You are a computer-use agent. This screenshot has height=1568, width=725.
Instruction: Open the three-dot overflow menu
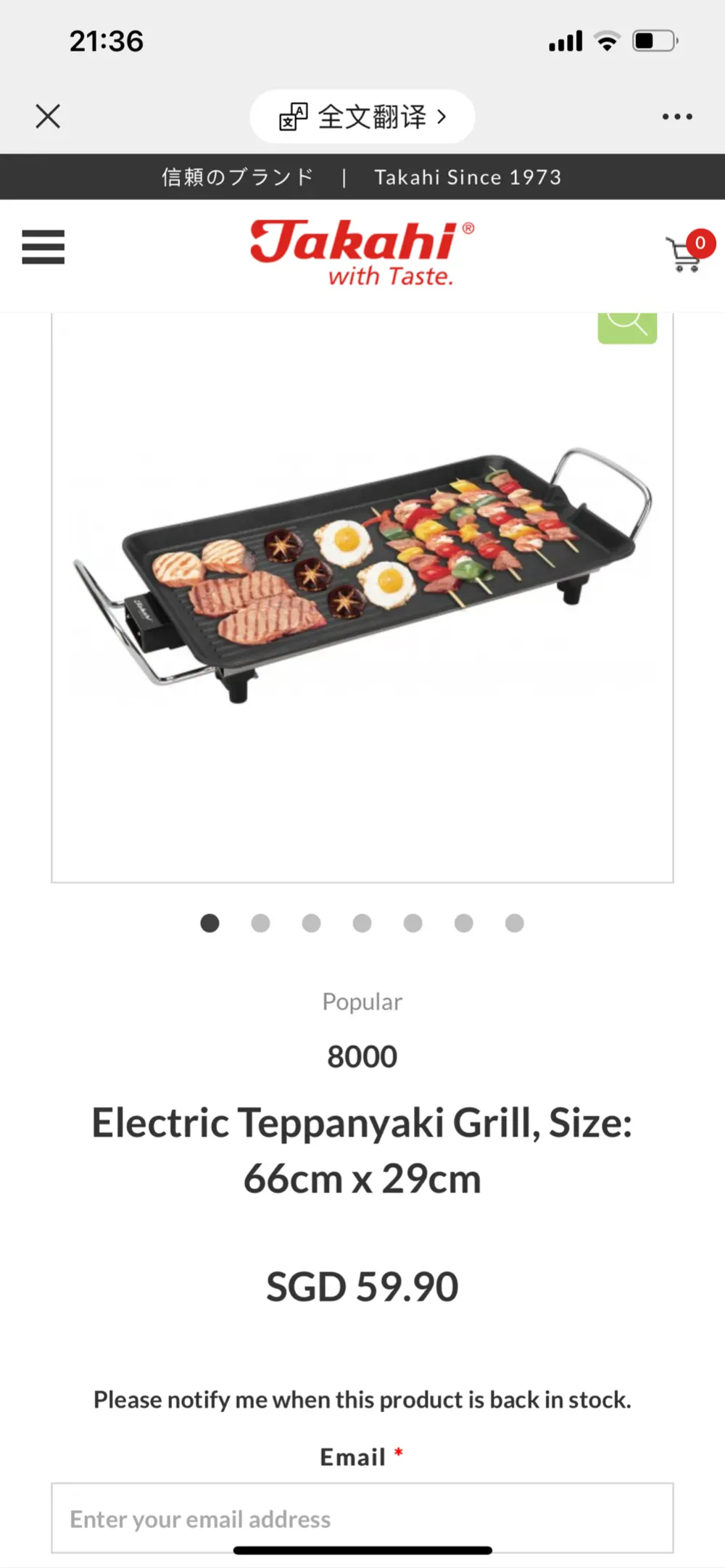(x=677, y=117)
